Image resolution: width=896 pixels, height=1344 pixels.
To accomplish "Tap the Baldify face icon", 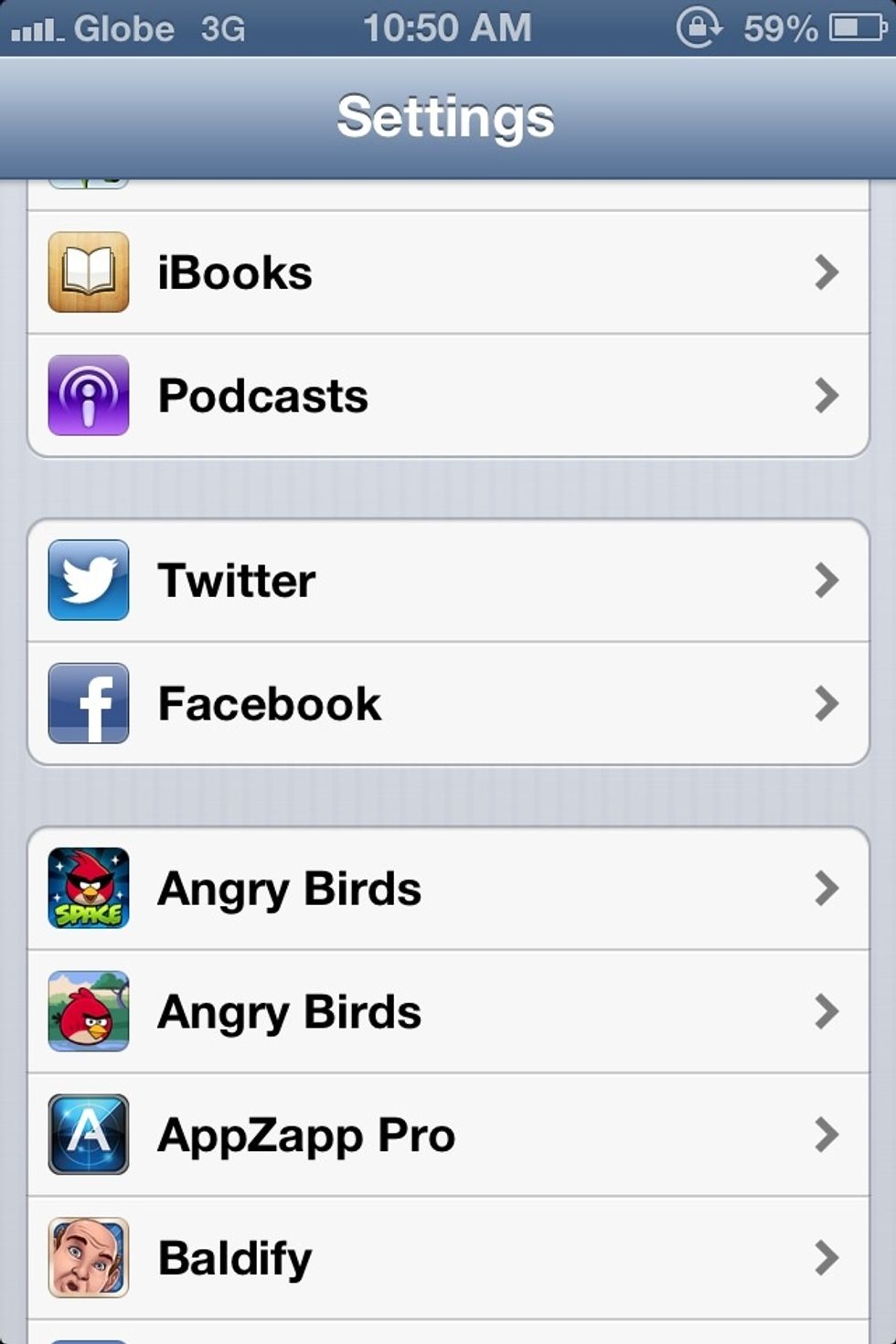I will click(87, 1257).
